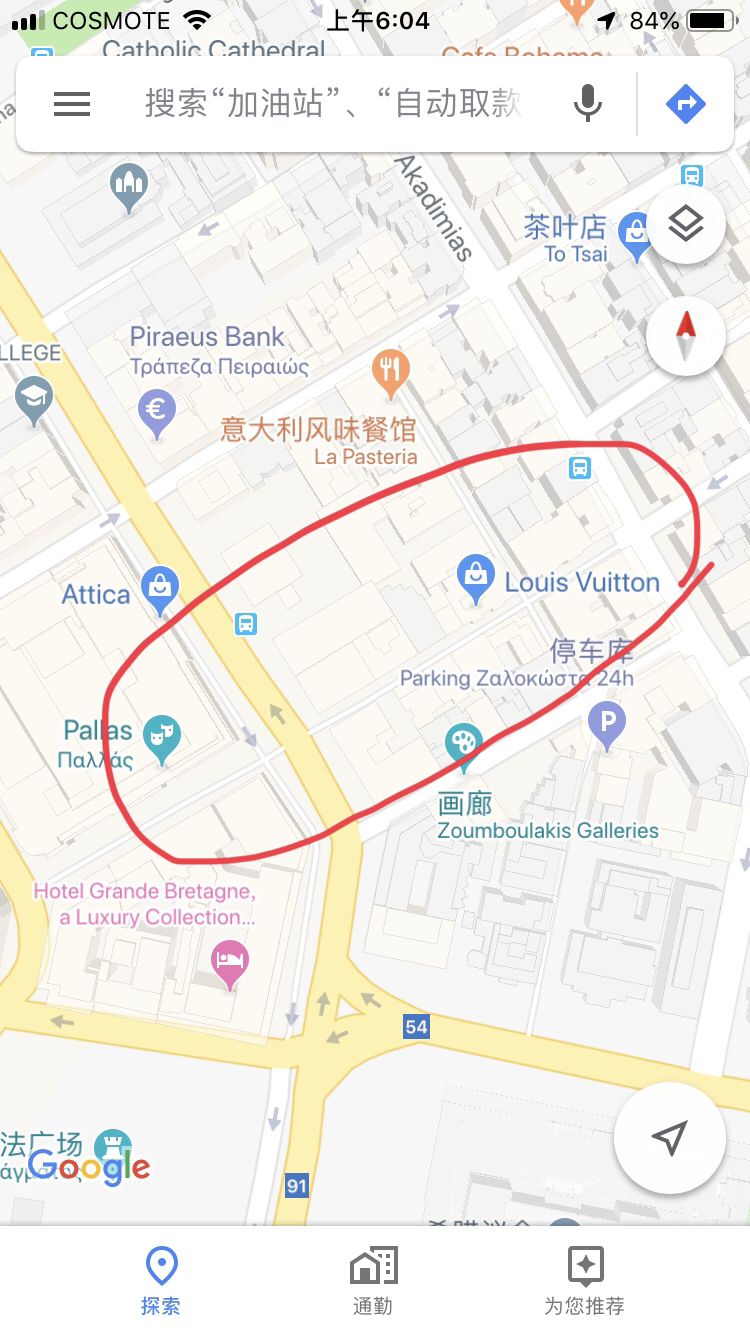This screenshot has height=1334, width=750.
Task: Select La Pasteria restaurant pin
Action: (390, 371)
